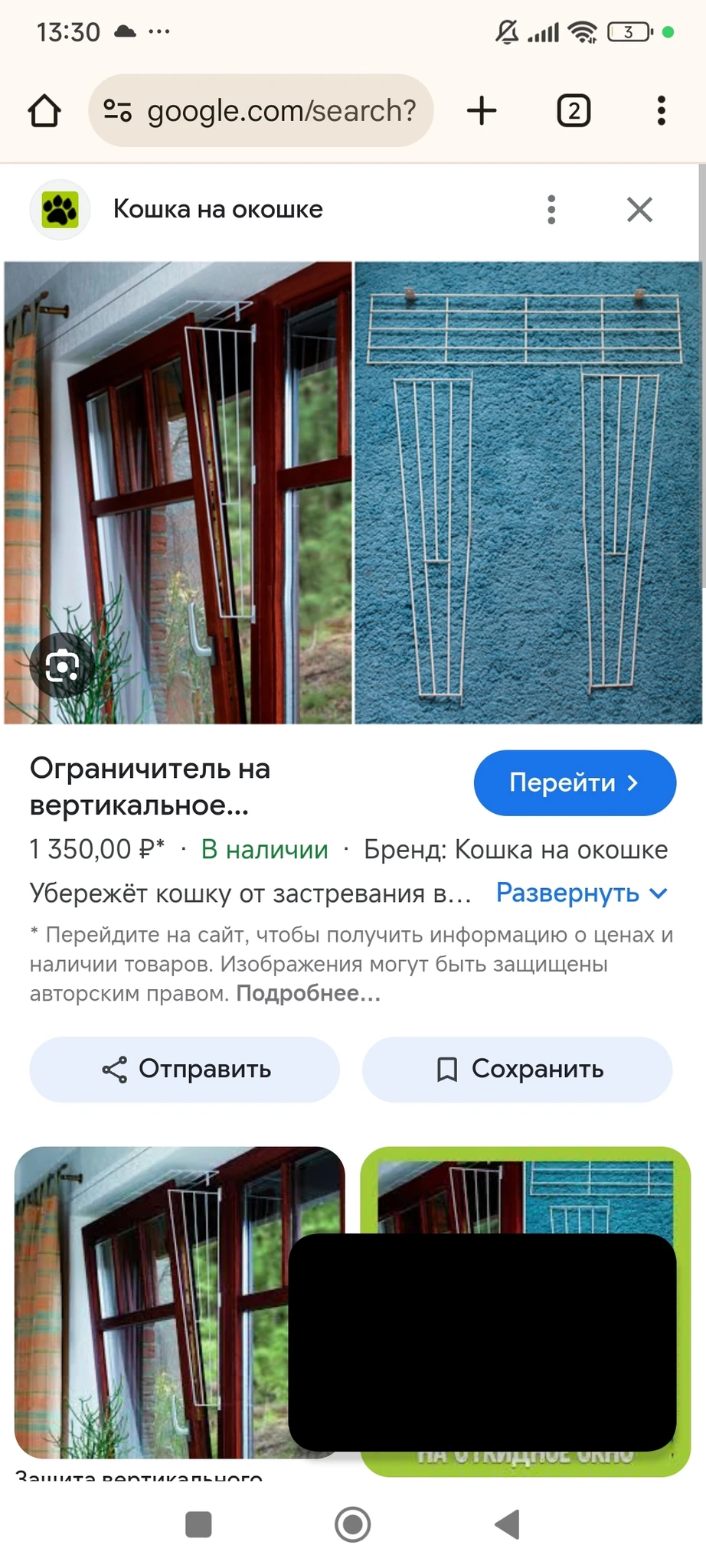Open the Подробнее link about pricing
This screenshot has height=1568, width=706.
tap(308, 993)
